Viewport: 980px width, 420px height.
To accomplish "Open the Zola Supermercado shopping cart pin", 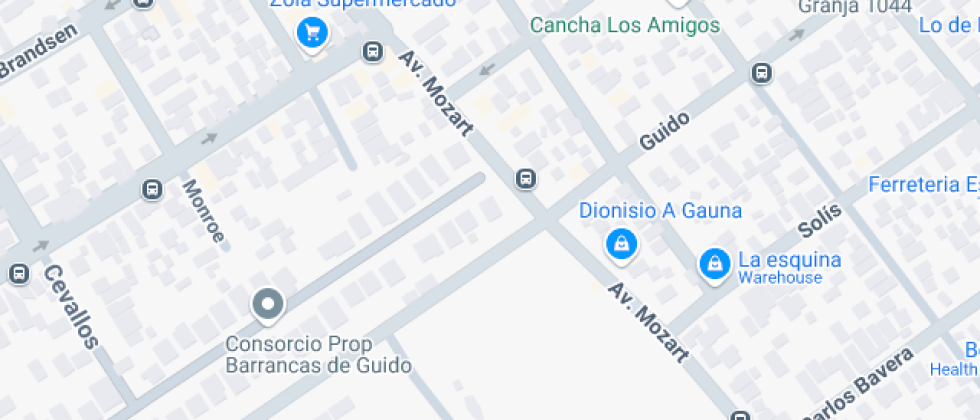I will (313, 34).
